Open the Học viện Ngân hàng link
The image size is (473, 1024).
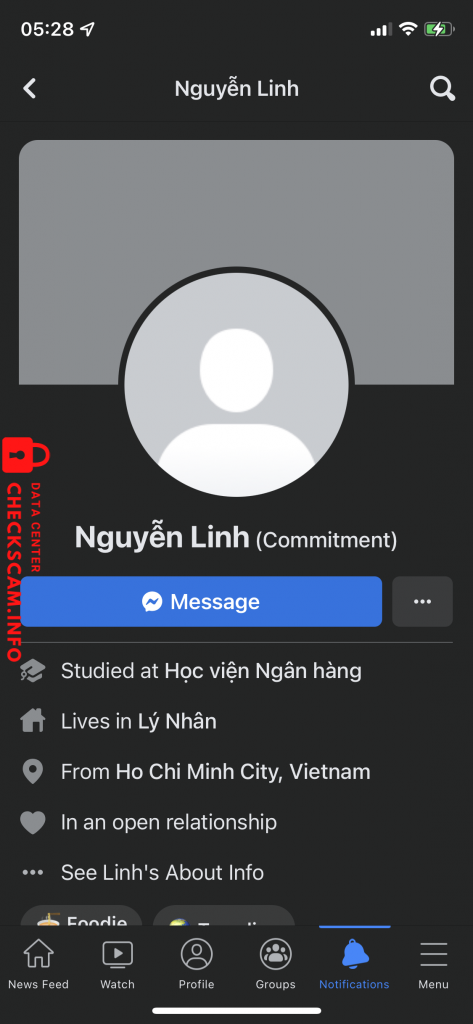[x=263, y=671]
